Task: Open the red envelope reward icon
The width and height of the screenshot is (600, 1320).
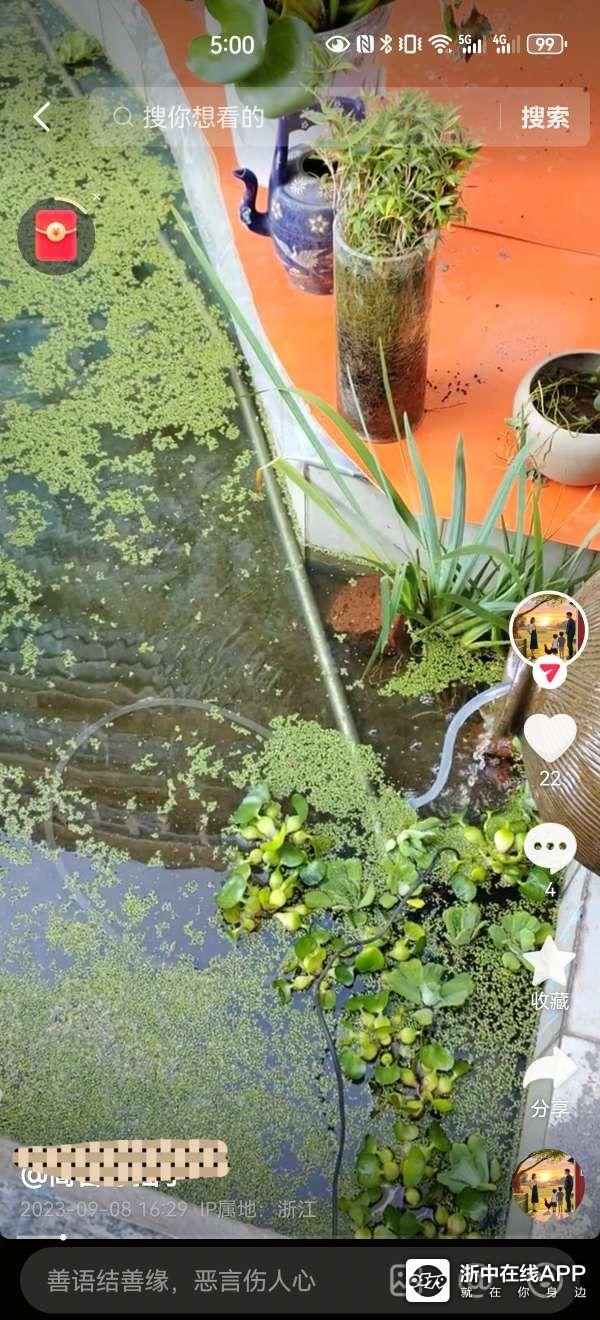Action: pyautogui.click(x=56, y=238)
